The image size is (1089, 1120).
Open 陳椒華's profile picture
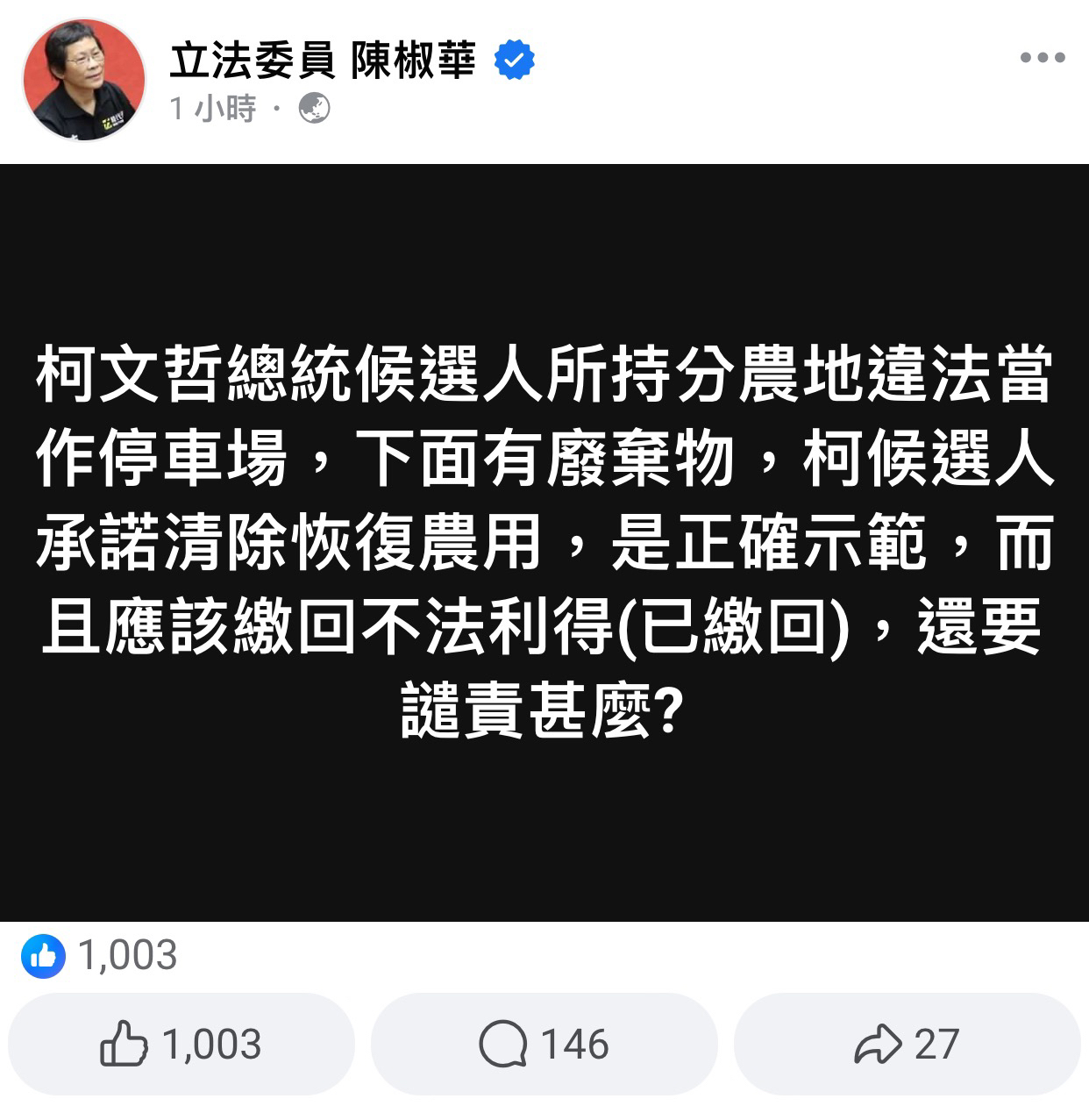[x=84, y=80]
